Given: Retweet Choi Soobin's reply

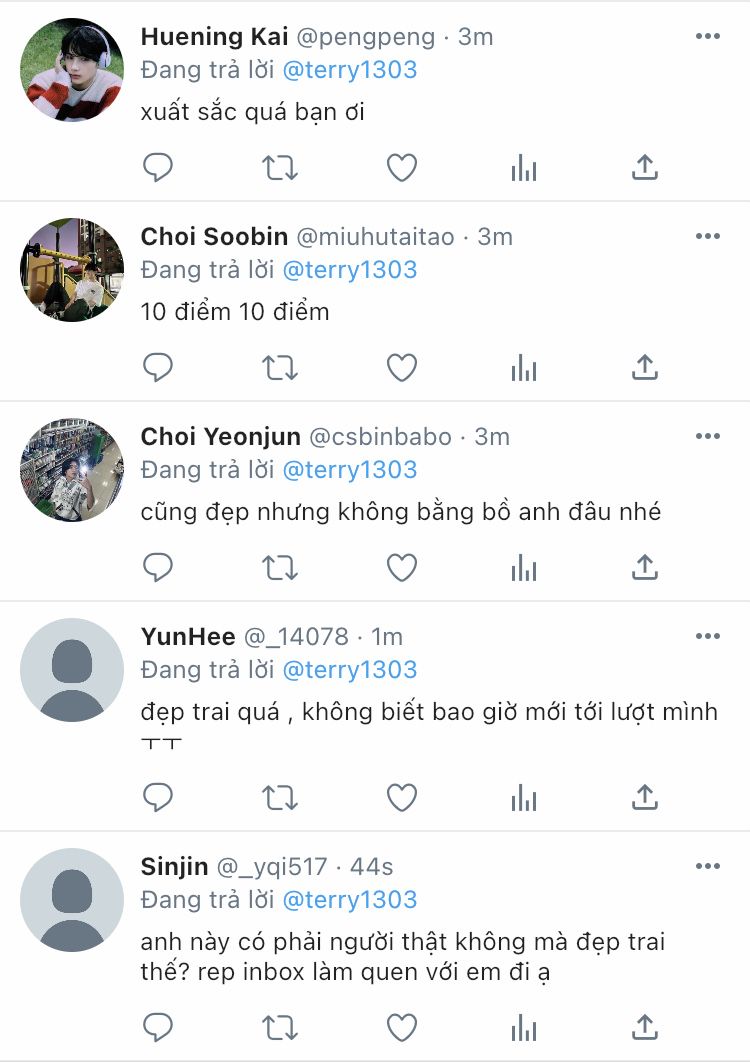Looking at the screenshot, I should (x=280, y=368).
